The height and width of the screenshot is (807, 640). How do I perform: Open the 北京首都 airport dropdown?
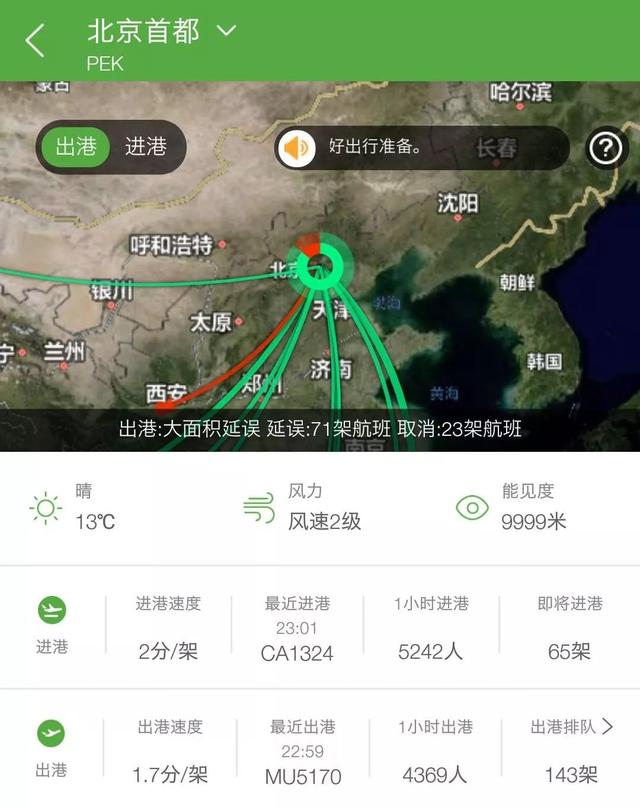[226, 30]
